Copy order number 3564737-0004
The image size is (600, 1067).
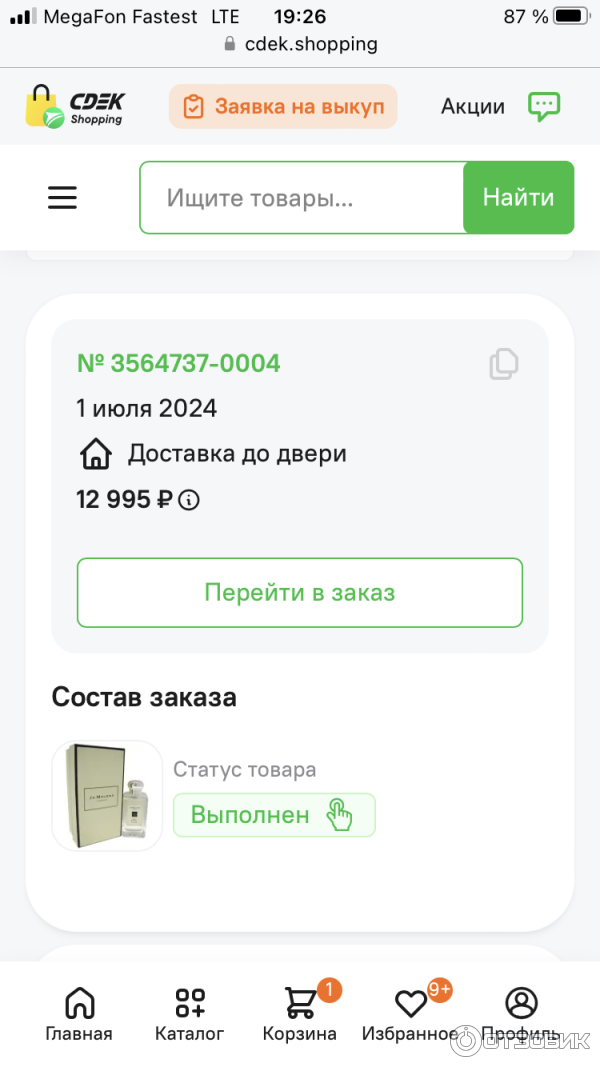click(x=504, y=364)
